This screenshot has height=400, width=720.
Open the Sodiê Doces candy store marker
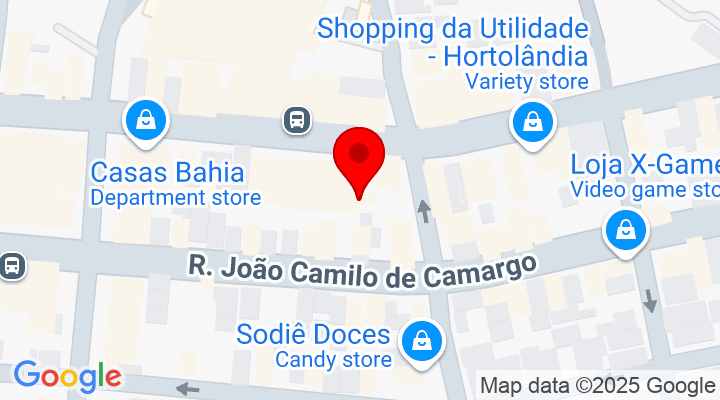[421, 343]
